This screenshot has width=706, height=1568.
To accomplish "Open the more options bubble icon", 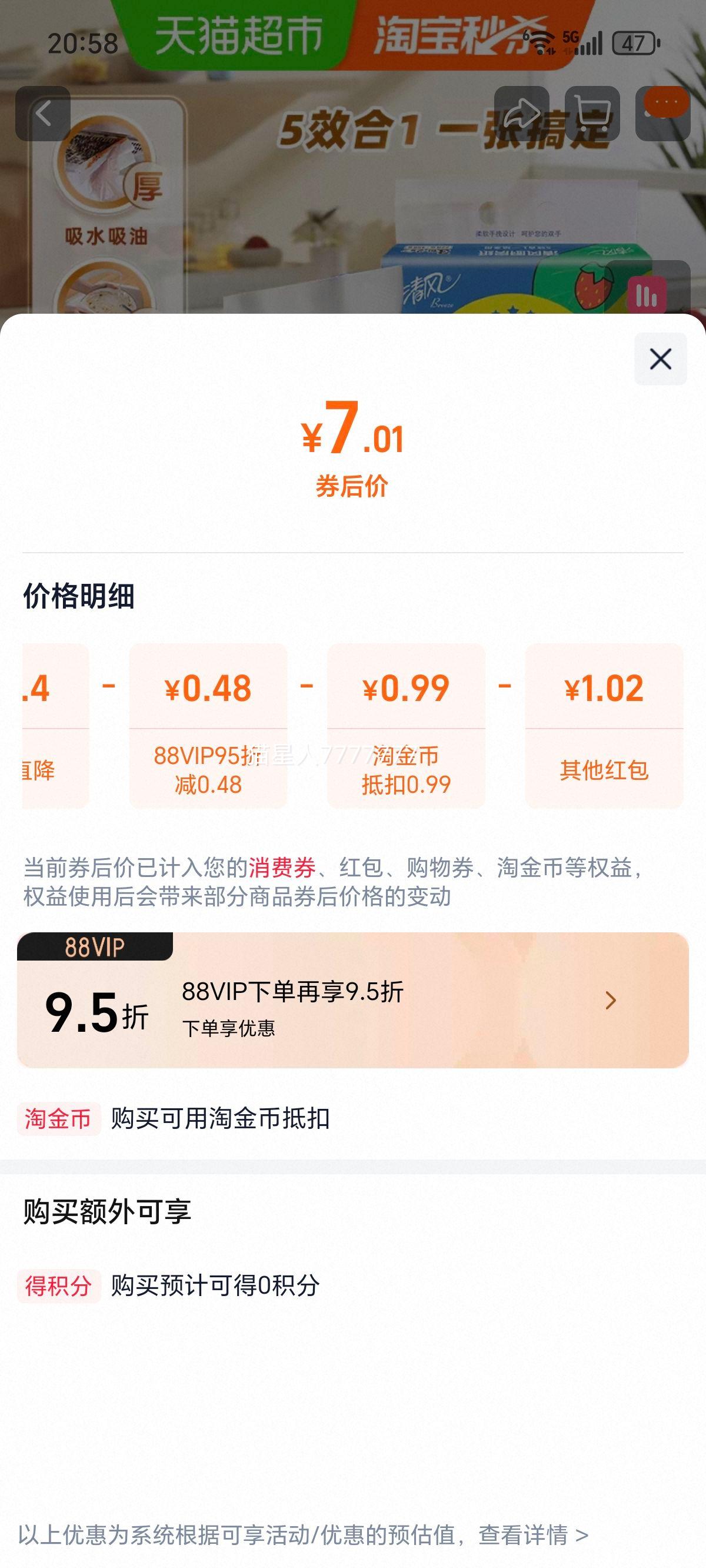I will [664, 109].
